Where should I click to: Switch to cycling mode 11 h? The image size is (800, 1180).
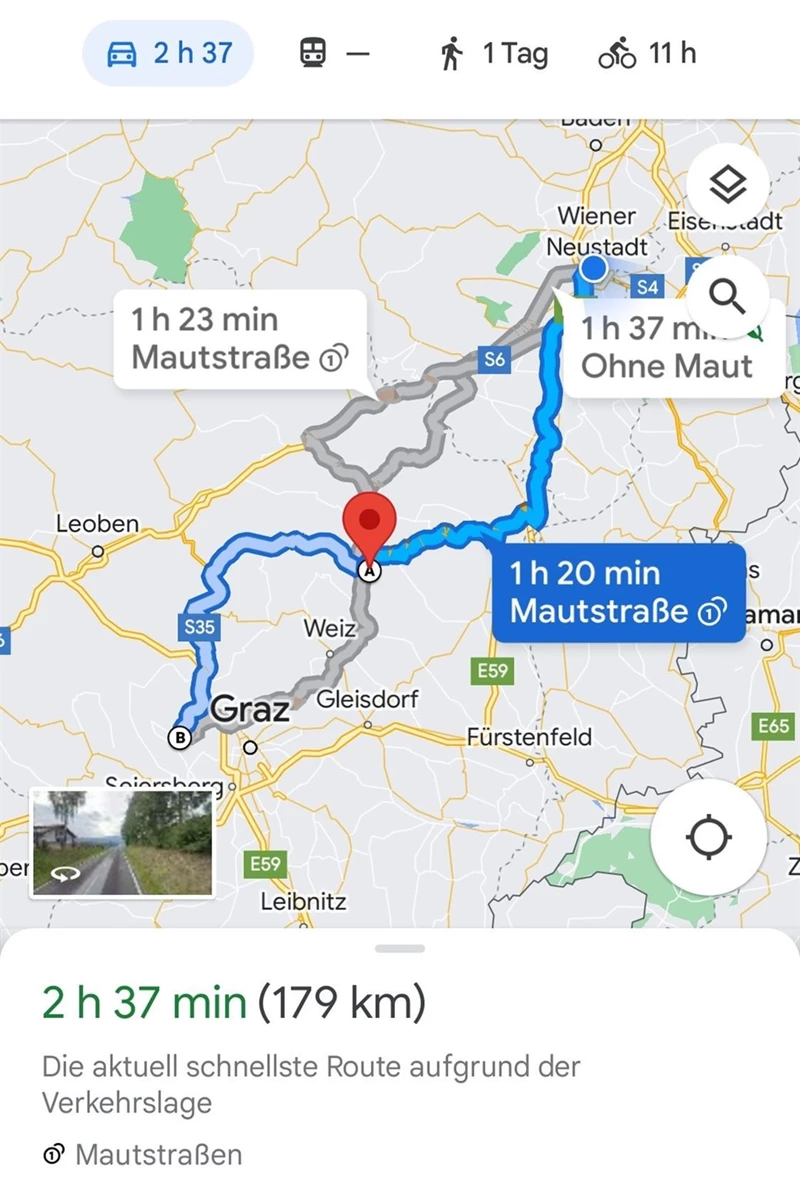pyautogui.click(x=647, y=53)
